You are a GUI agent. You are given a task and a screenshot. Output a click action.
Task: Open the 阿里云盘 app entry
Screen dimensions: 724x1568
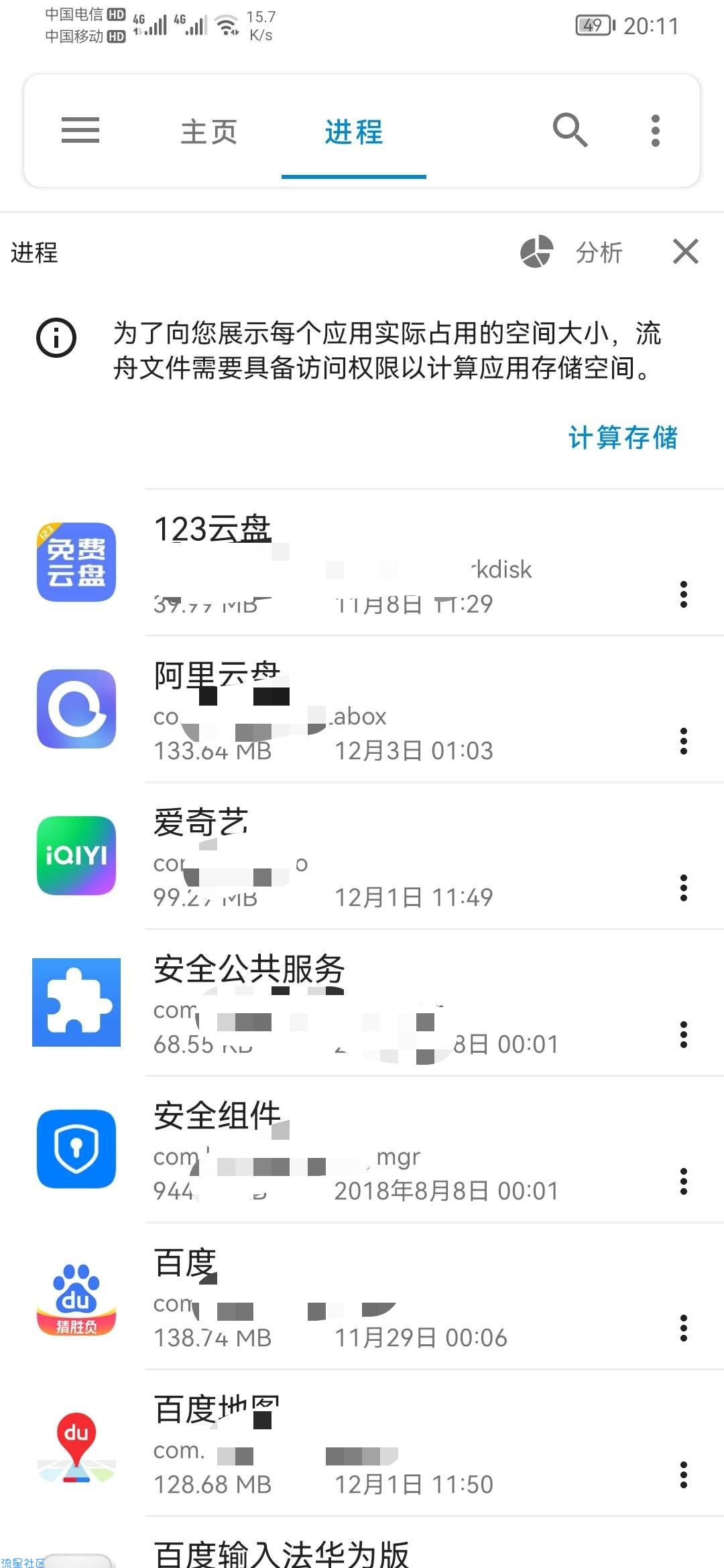[362, 709]
